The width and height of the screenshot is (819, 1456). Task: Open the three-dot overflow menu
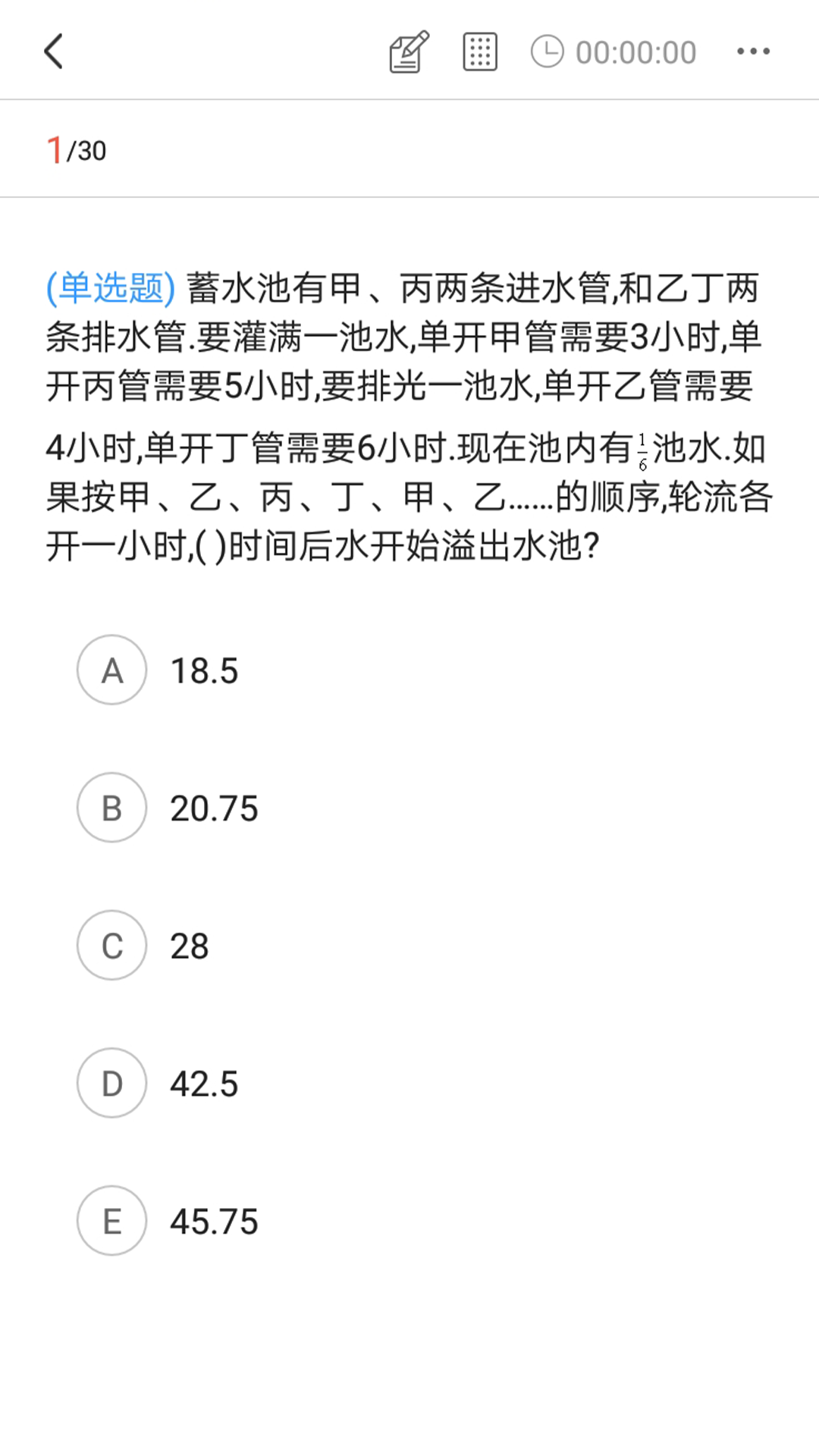point(753,52)
